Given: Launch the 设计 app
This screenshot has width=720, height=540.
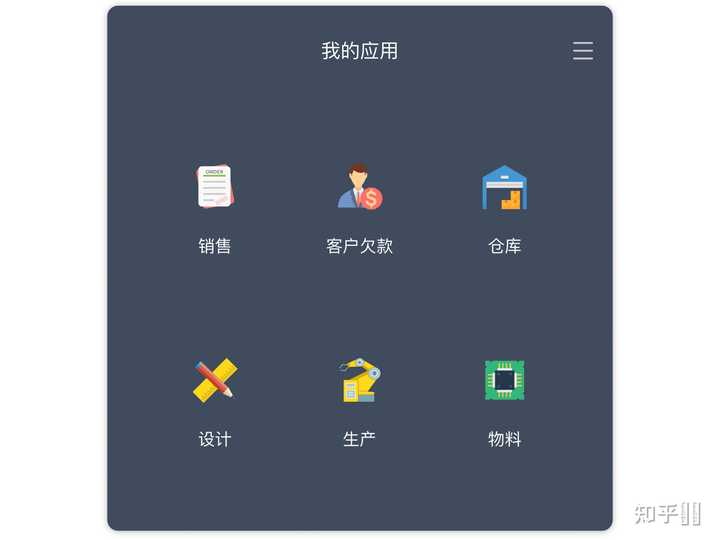Looking at the screenshot, I should [x=214, y=381].
